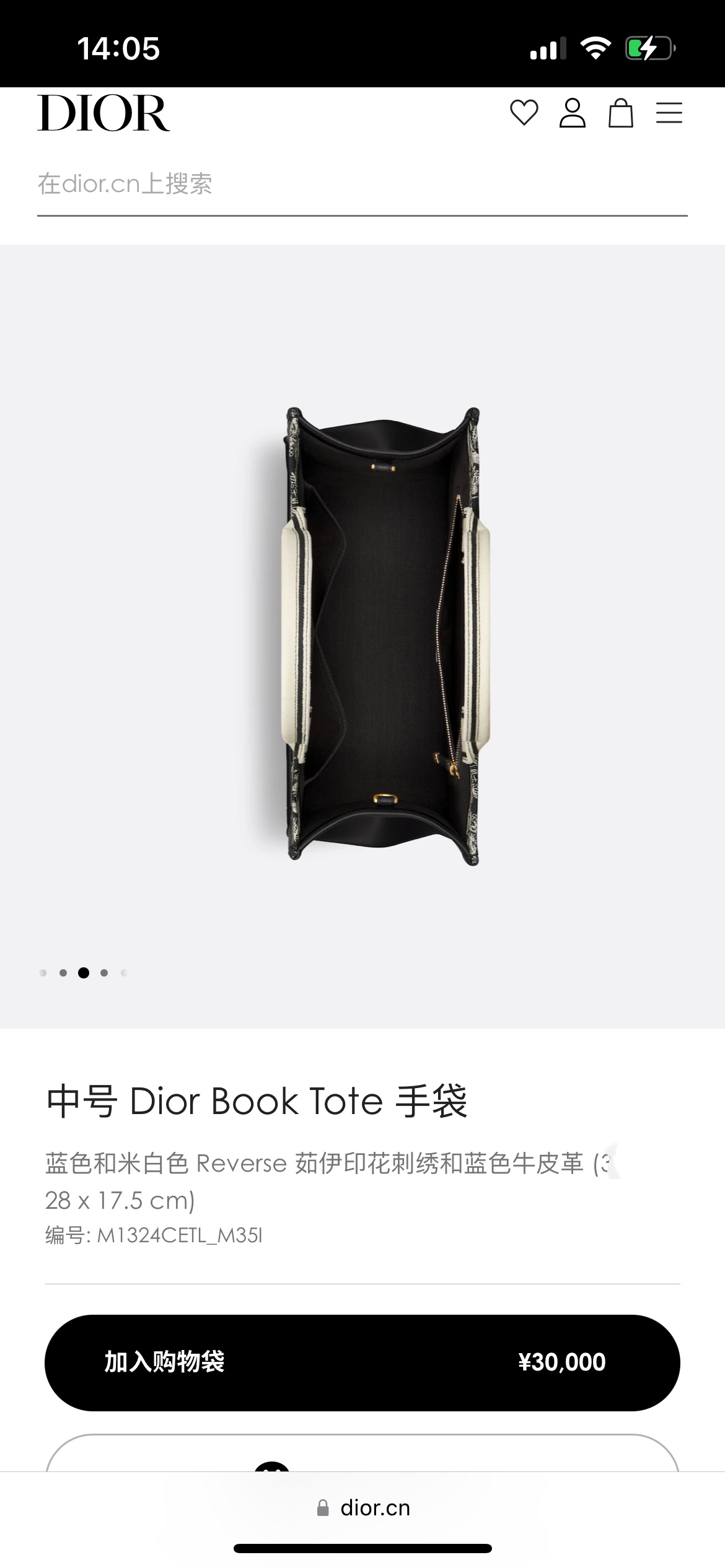Open the Book Tote interior product image
The height and width of the screenshot is (1568, 725).
click(384, 635)
